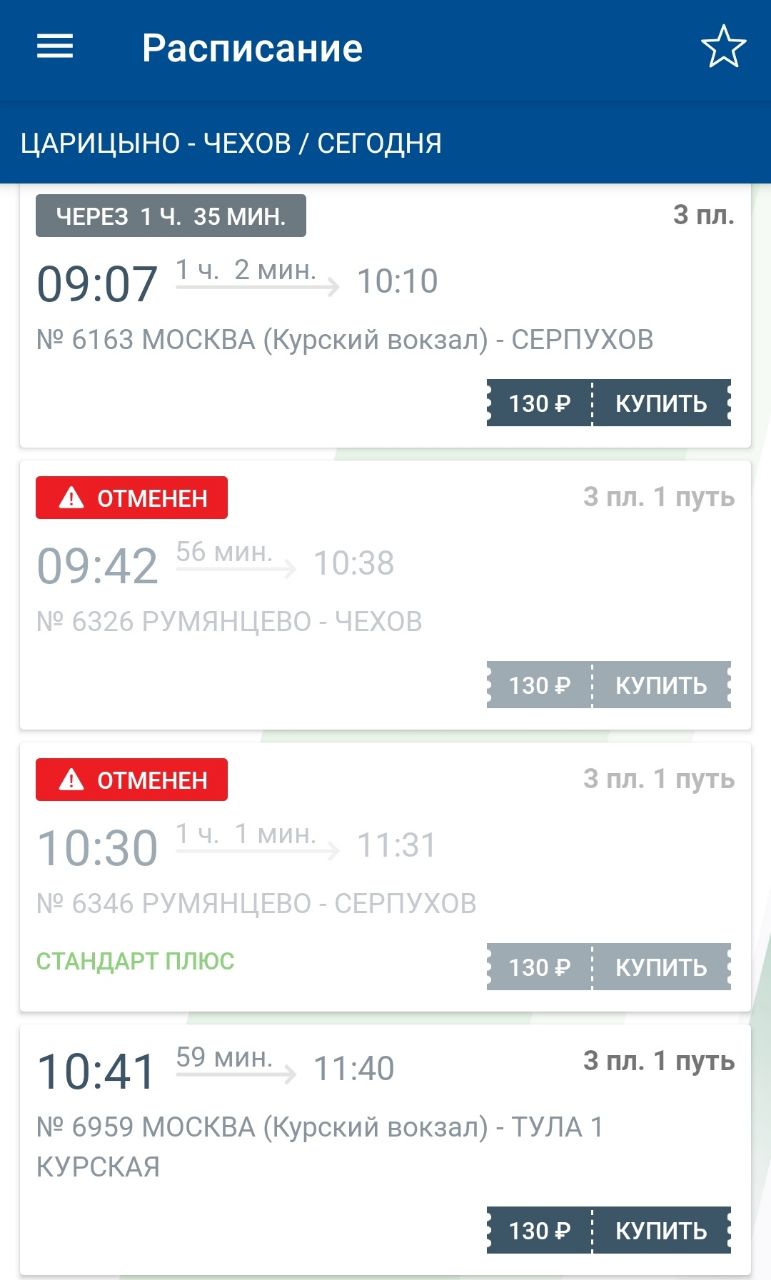Screen dimensions: 771x1280
Task: Open the hamburger drawer menu
Action: click(x=55, y=47)
